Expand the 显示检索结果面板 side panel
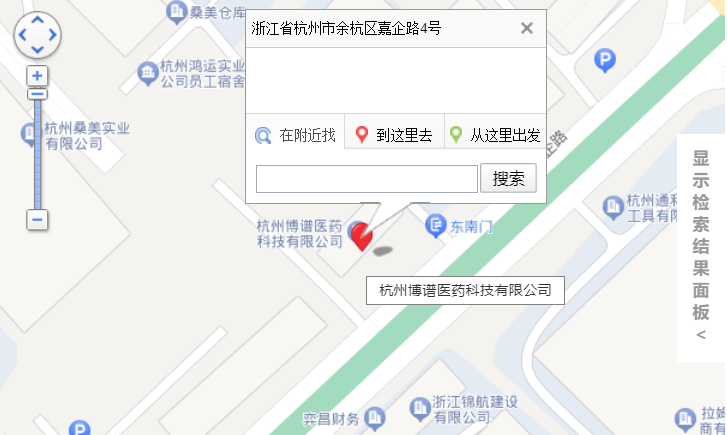This screenshot has height=435, width=727. click(701, 248)
